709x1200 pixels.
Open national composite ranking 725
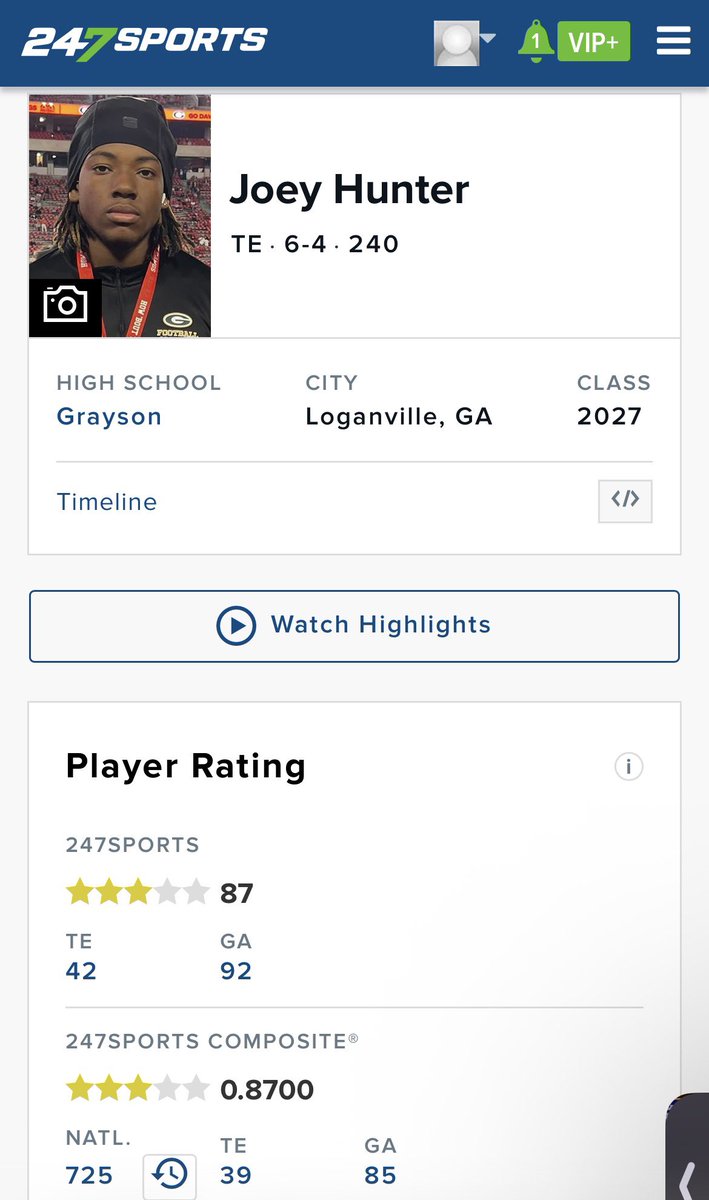[x=89, y=1175]
